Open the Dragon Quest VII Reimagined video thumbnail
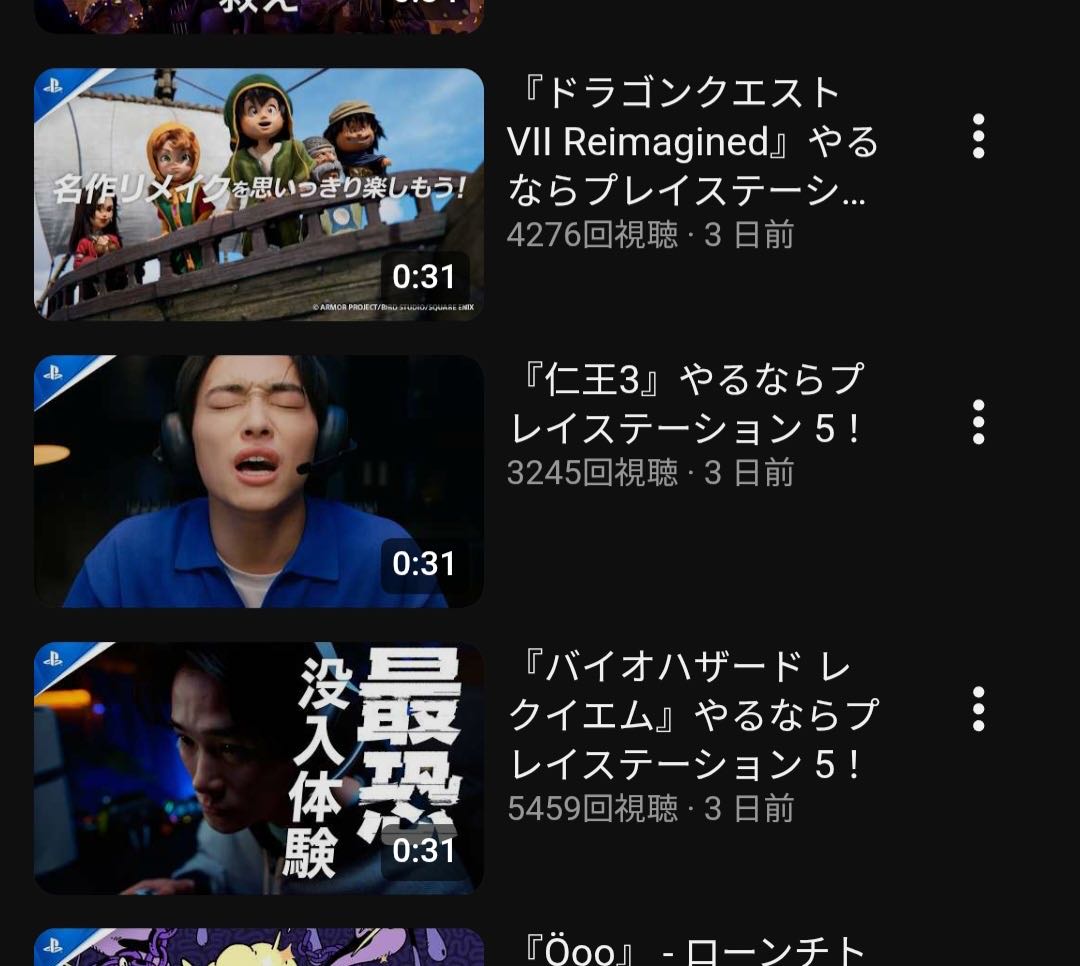1080x966 pixels. (259, 194)
